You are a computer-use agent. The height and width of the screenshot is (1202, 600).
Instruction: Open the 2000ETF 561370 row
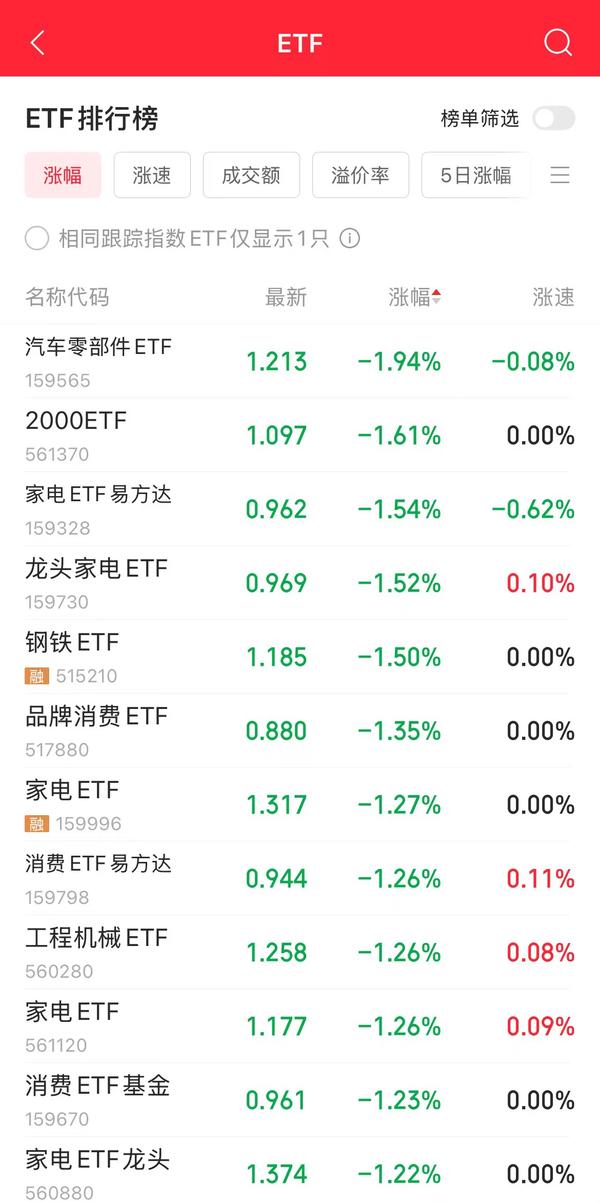(x=300, y=435)
